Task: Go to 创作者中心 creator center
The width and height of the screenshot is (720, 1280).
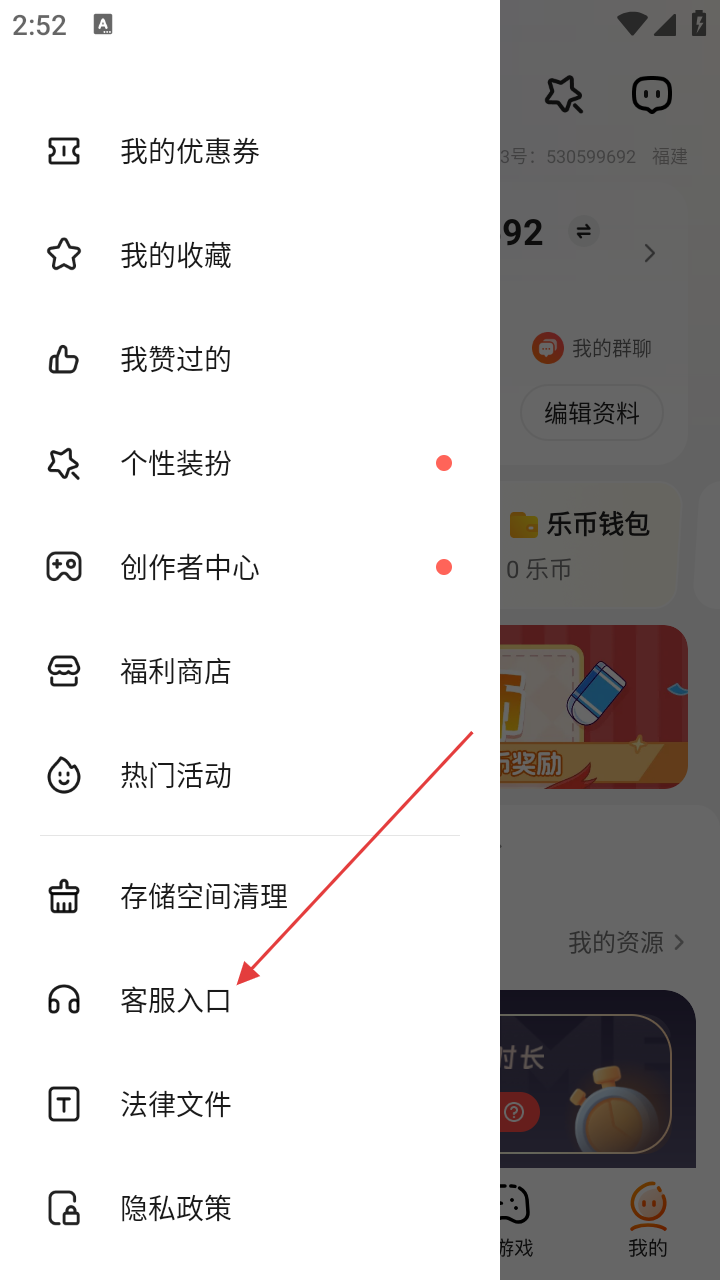Action: [190, 568]
